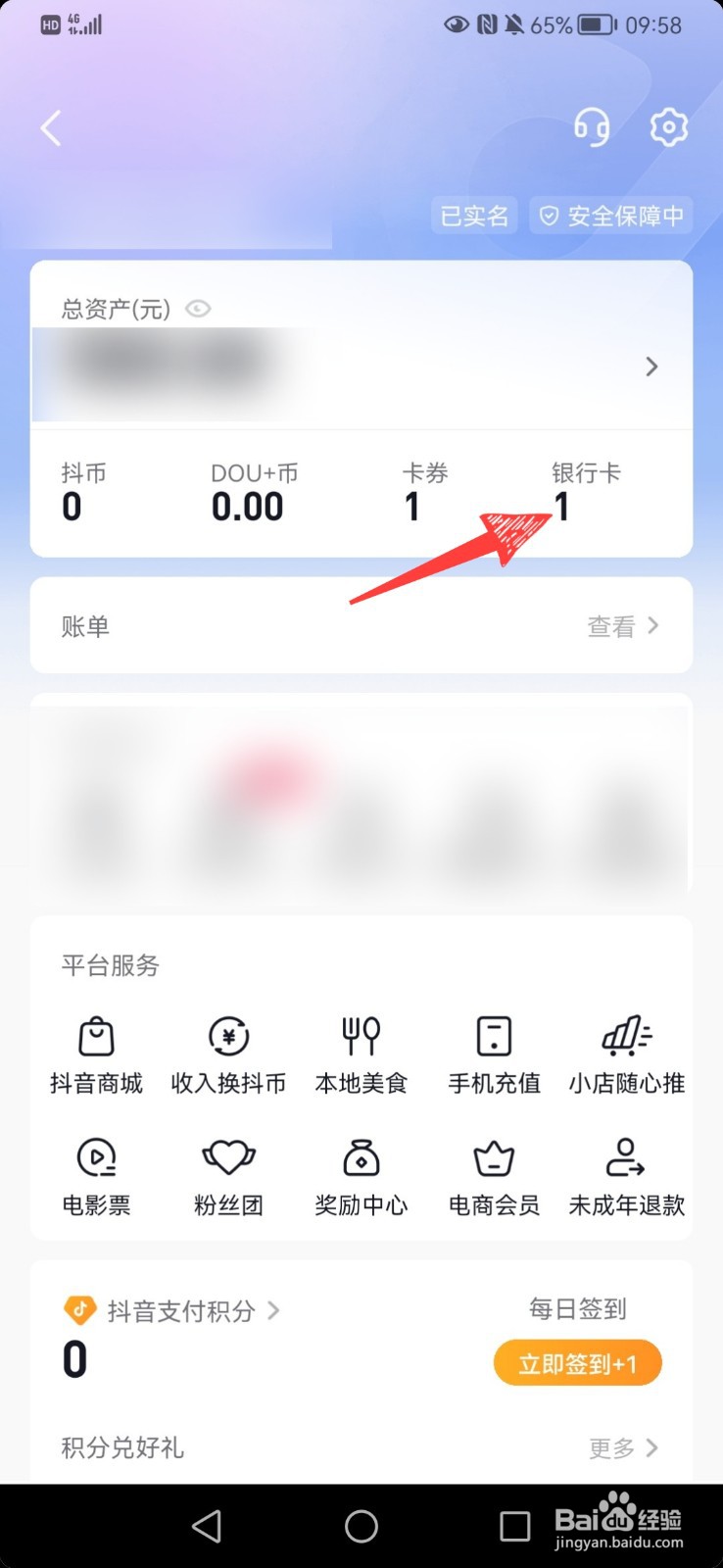Click 查看 to view bills
The image size is (723, 1568).
pos(611,625)
